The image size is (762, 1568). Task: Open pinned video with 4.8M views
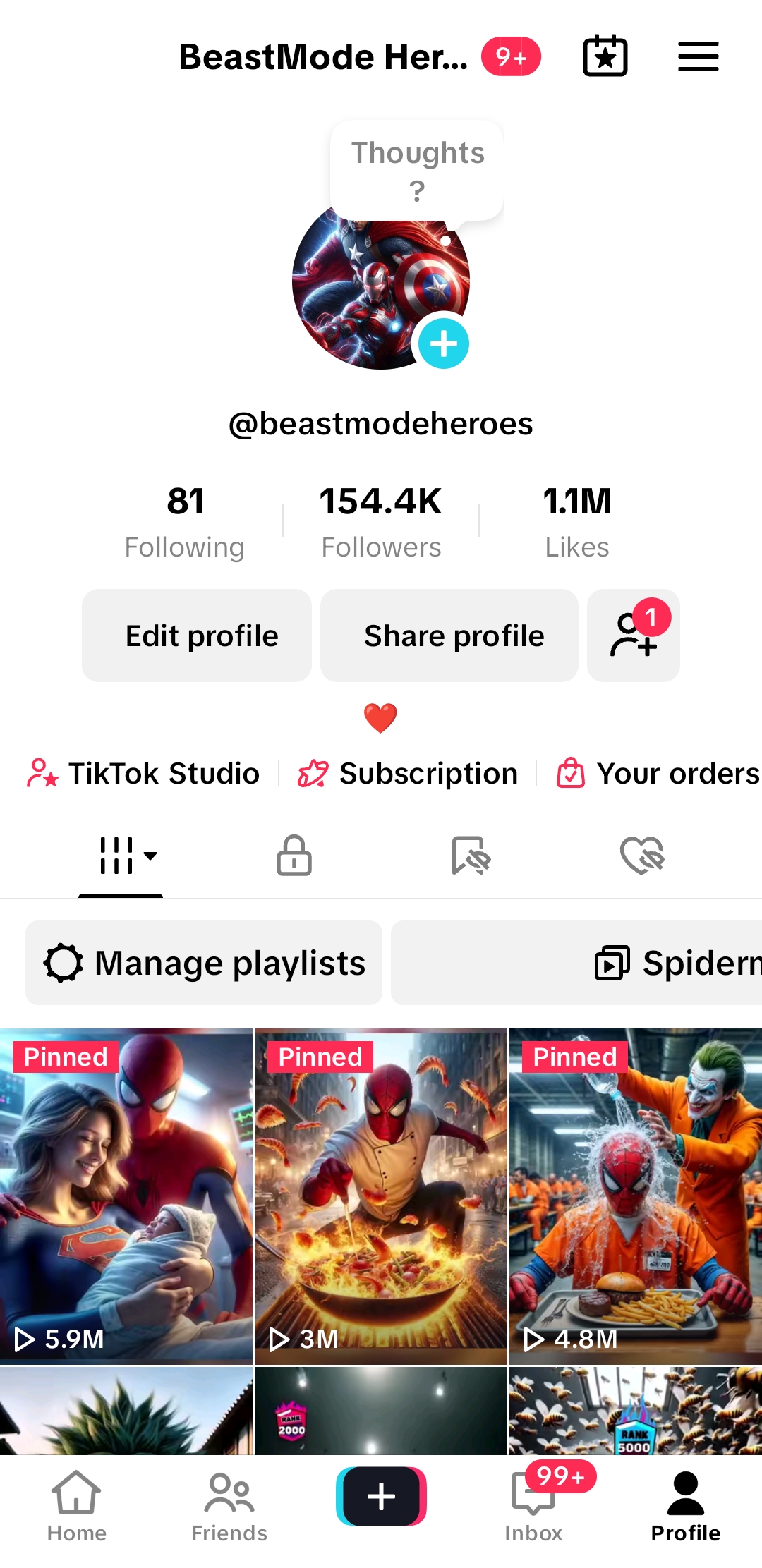[x=636, y=1196]
